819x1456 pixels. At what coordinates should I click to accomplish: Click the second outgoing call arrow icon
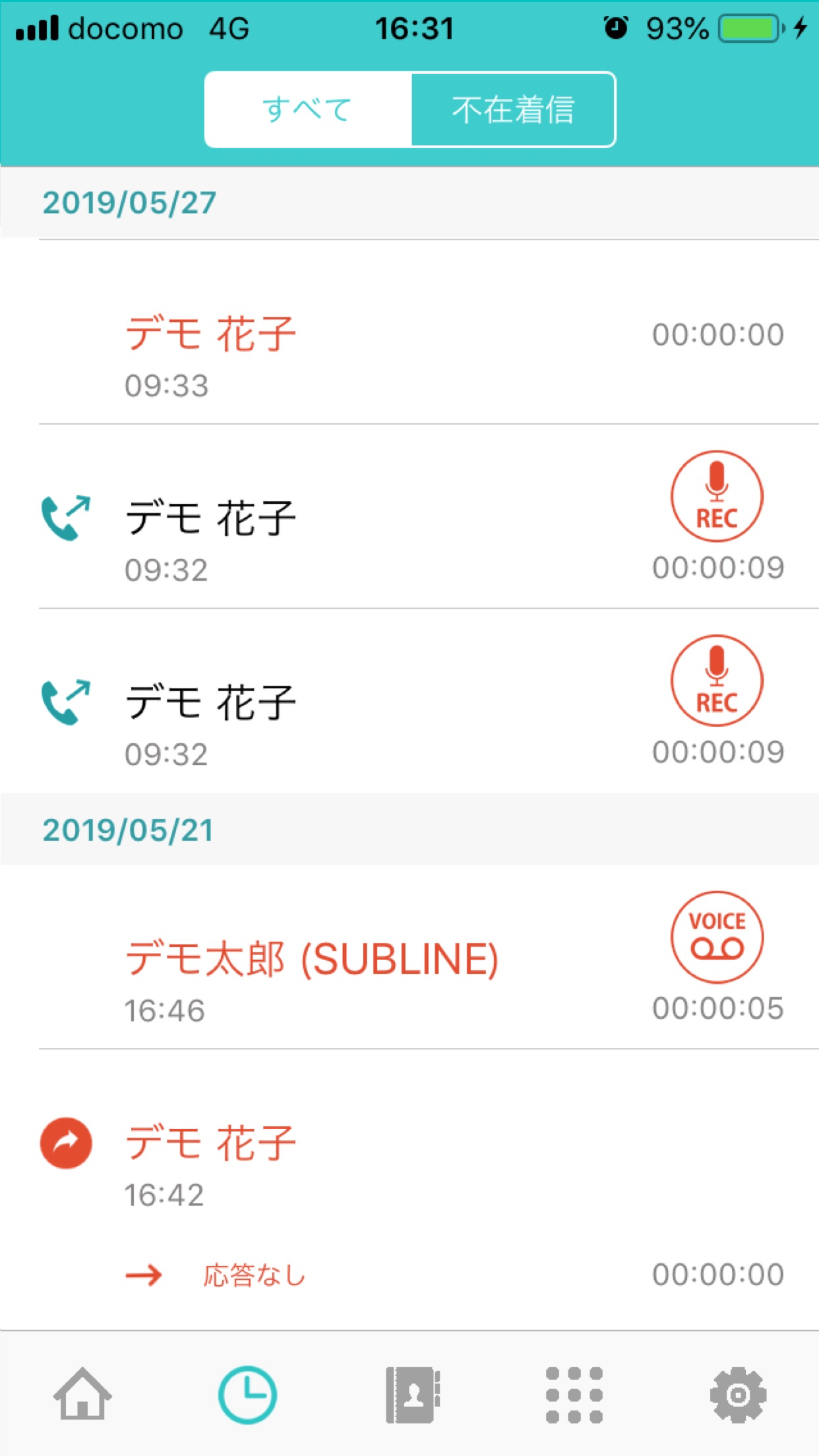click(x=66, y=699)
